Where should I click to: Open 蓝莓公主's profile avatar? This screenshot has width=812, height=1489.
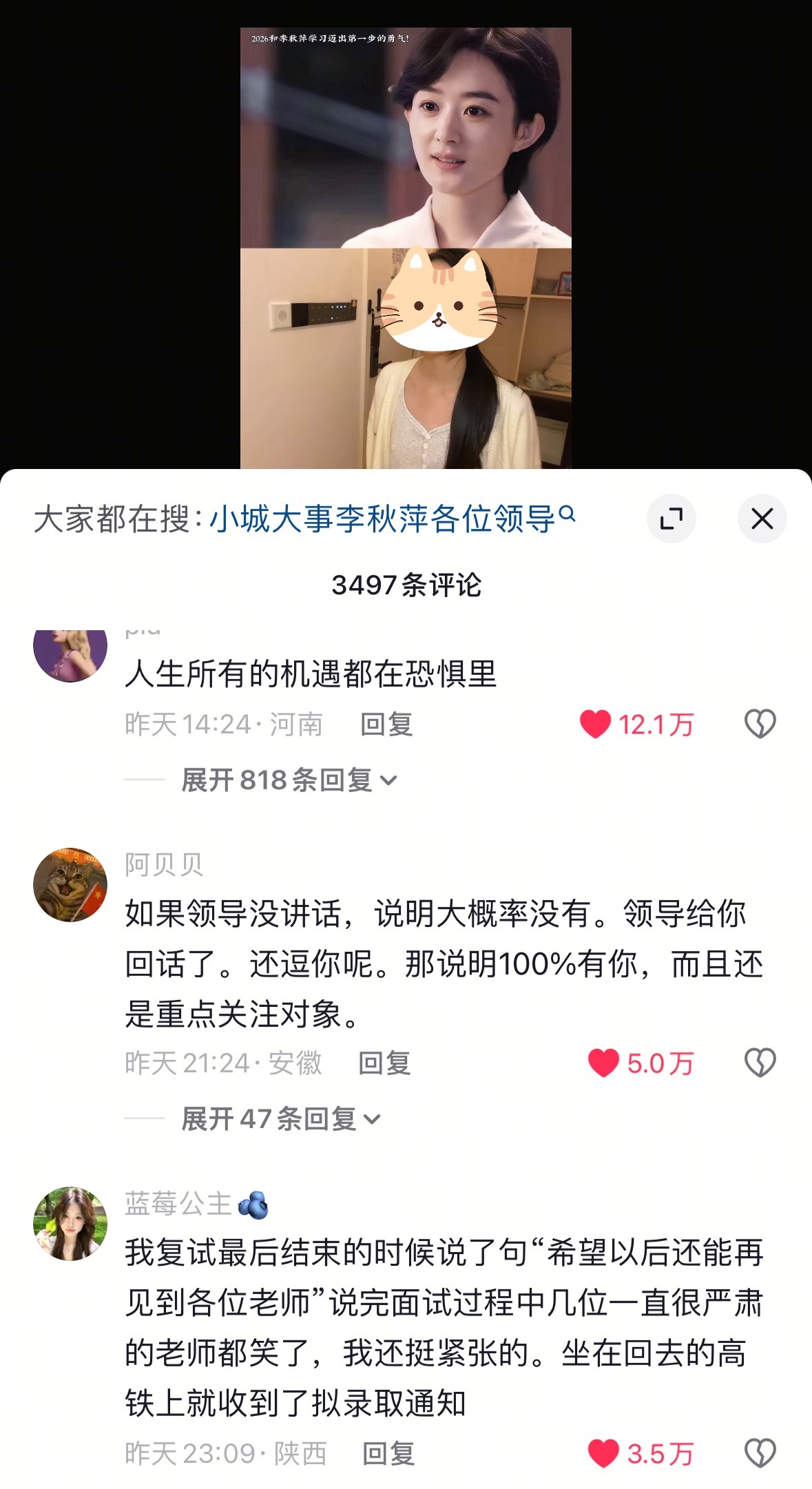72,1223
